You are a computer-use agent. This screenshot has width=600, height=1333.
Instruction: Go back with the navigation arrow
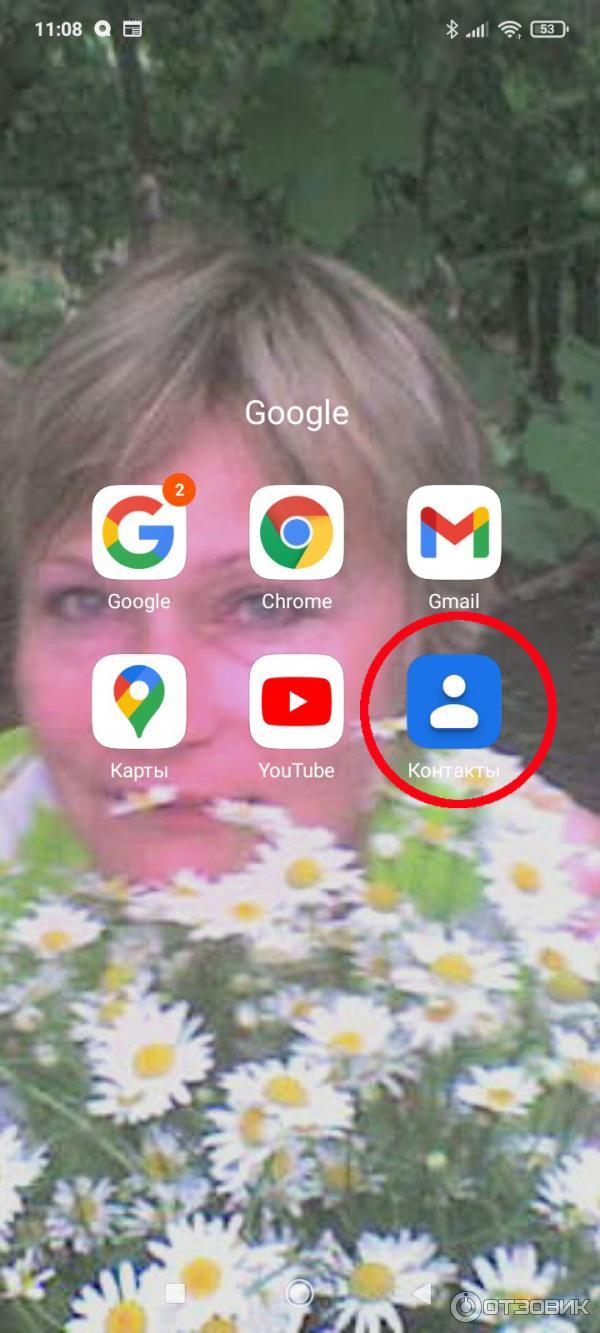[424, 1293]
